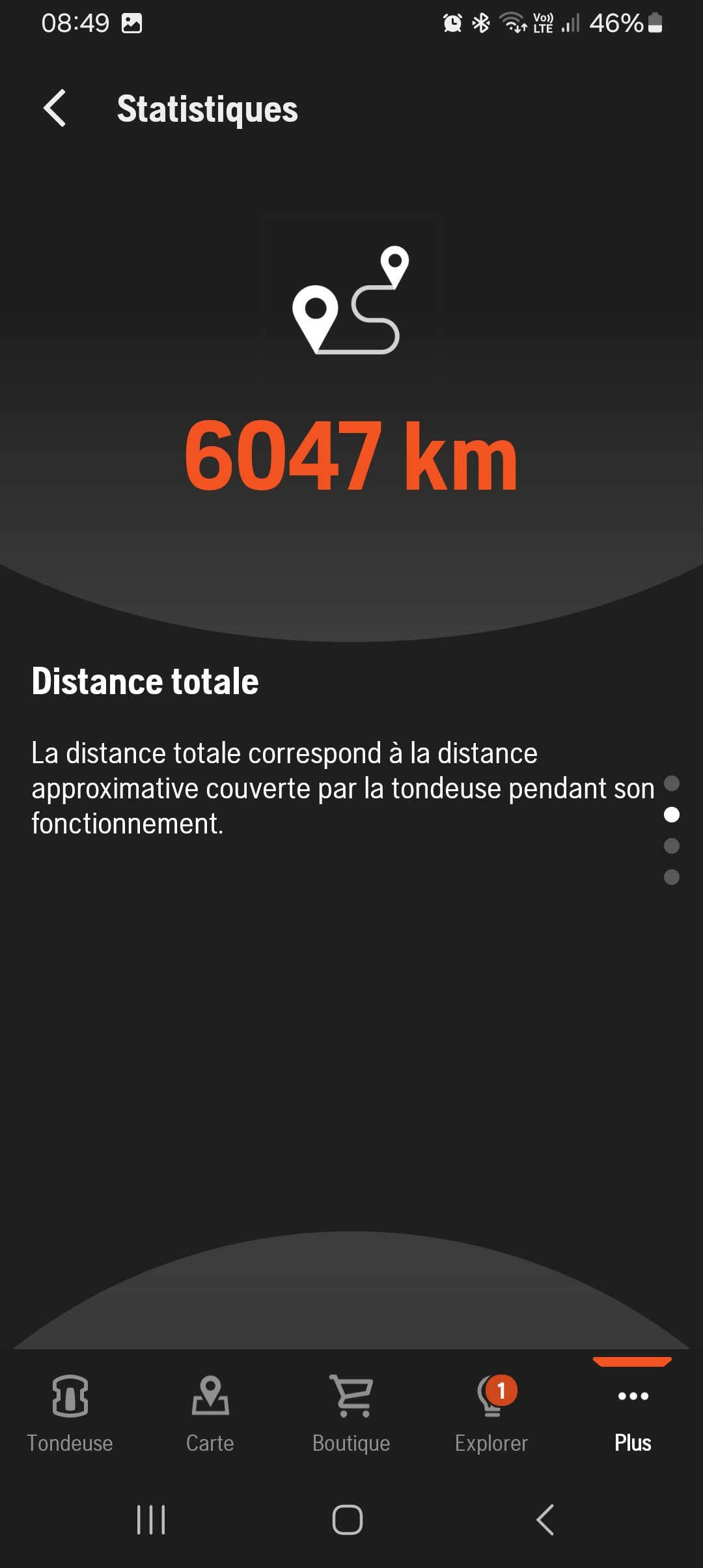Open the system recent apps view
703x1568 pixels.
(151, 1520)
